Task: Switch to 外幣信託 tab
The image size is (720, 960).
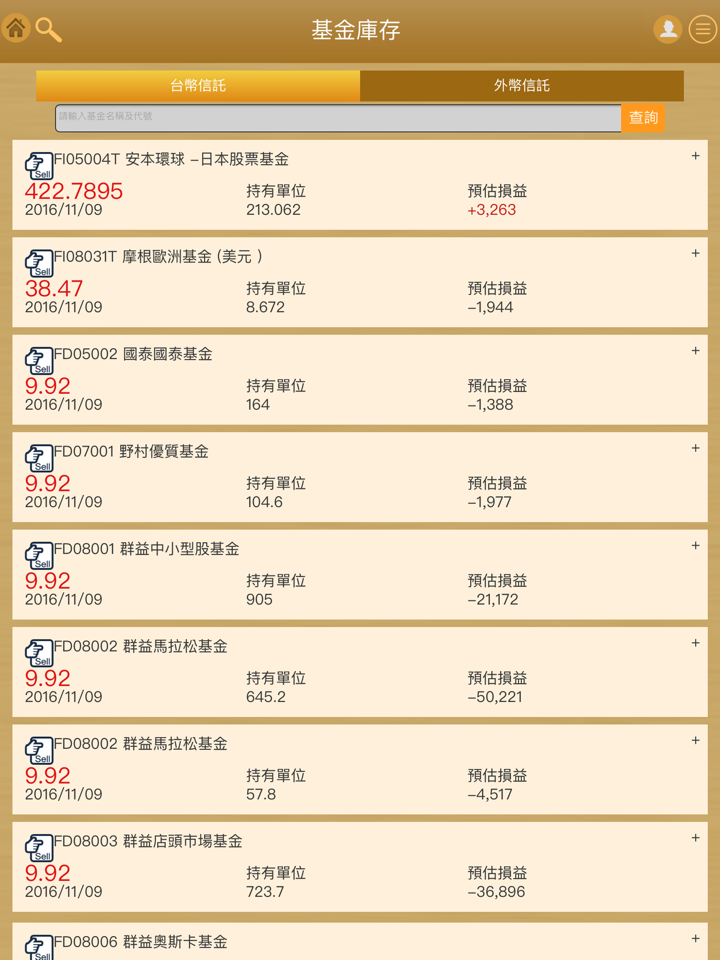Action: coord(522,86)
